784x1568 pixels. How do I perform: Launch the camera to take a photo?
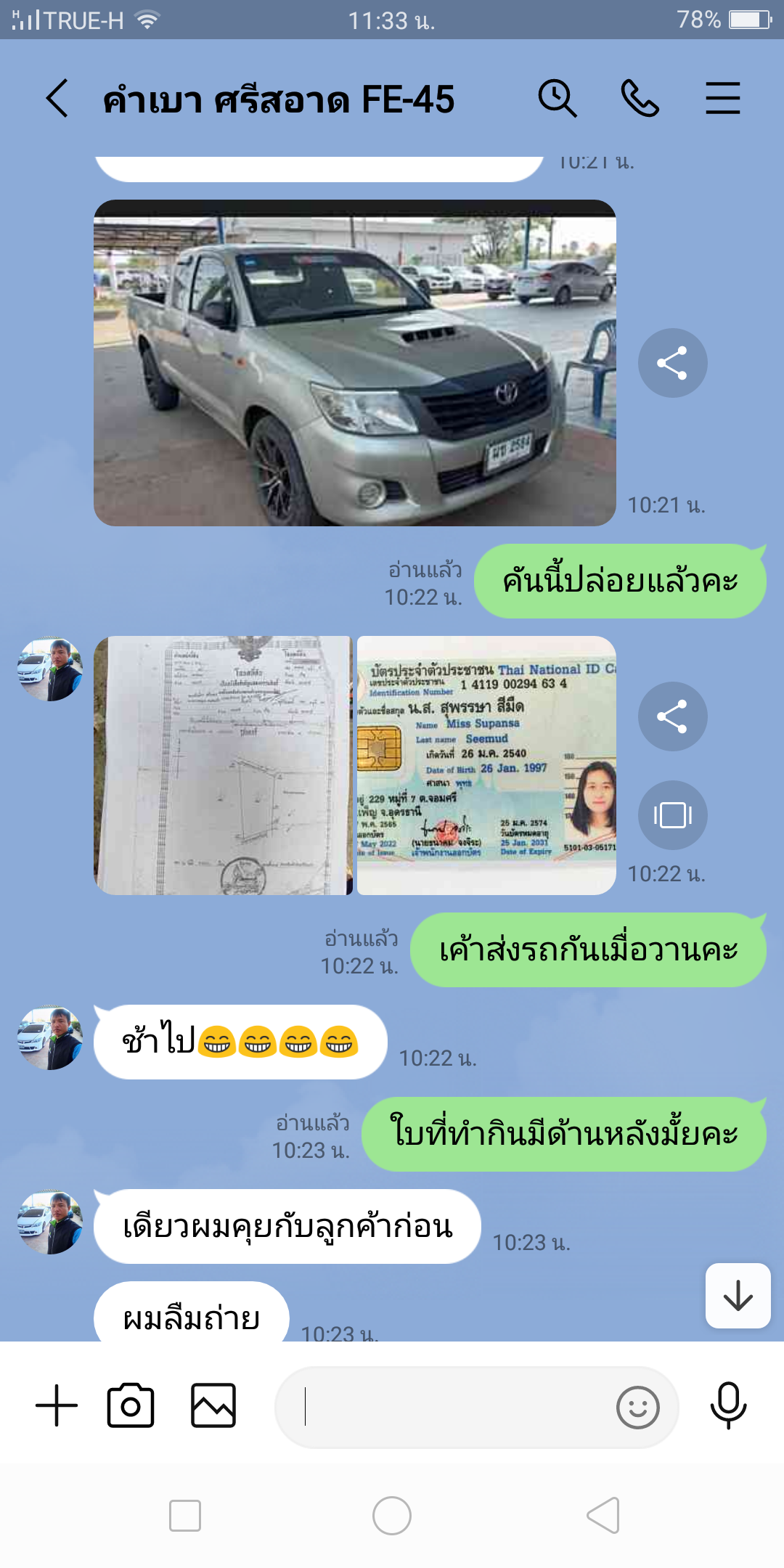coord(131,1405)
